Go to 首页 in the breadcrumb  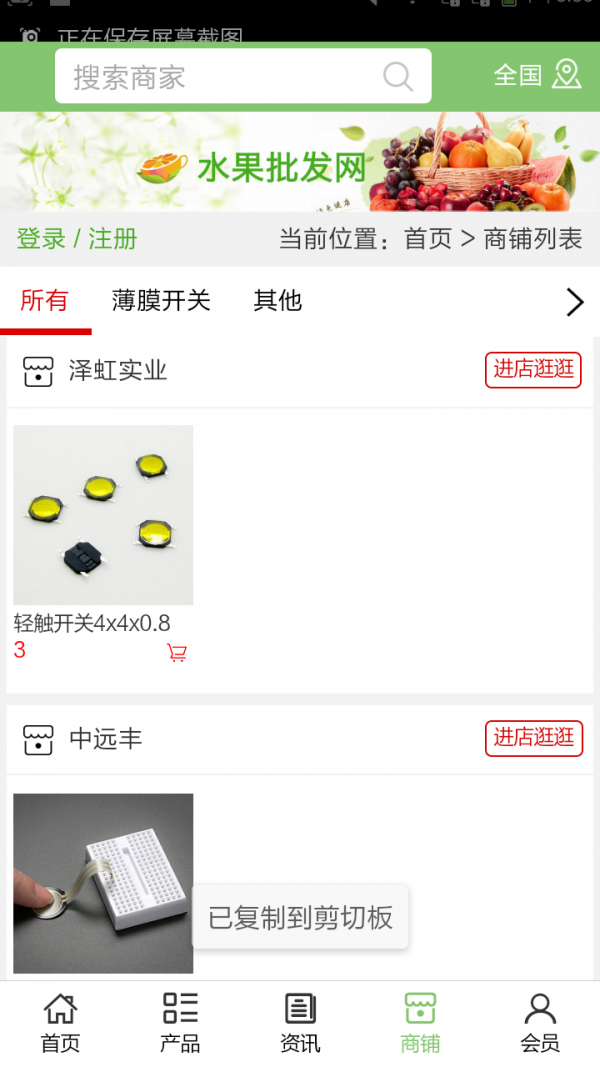(x=427, y=239)
